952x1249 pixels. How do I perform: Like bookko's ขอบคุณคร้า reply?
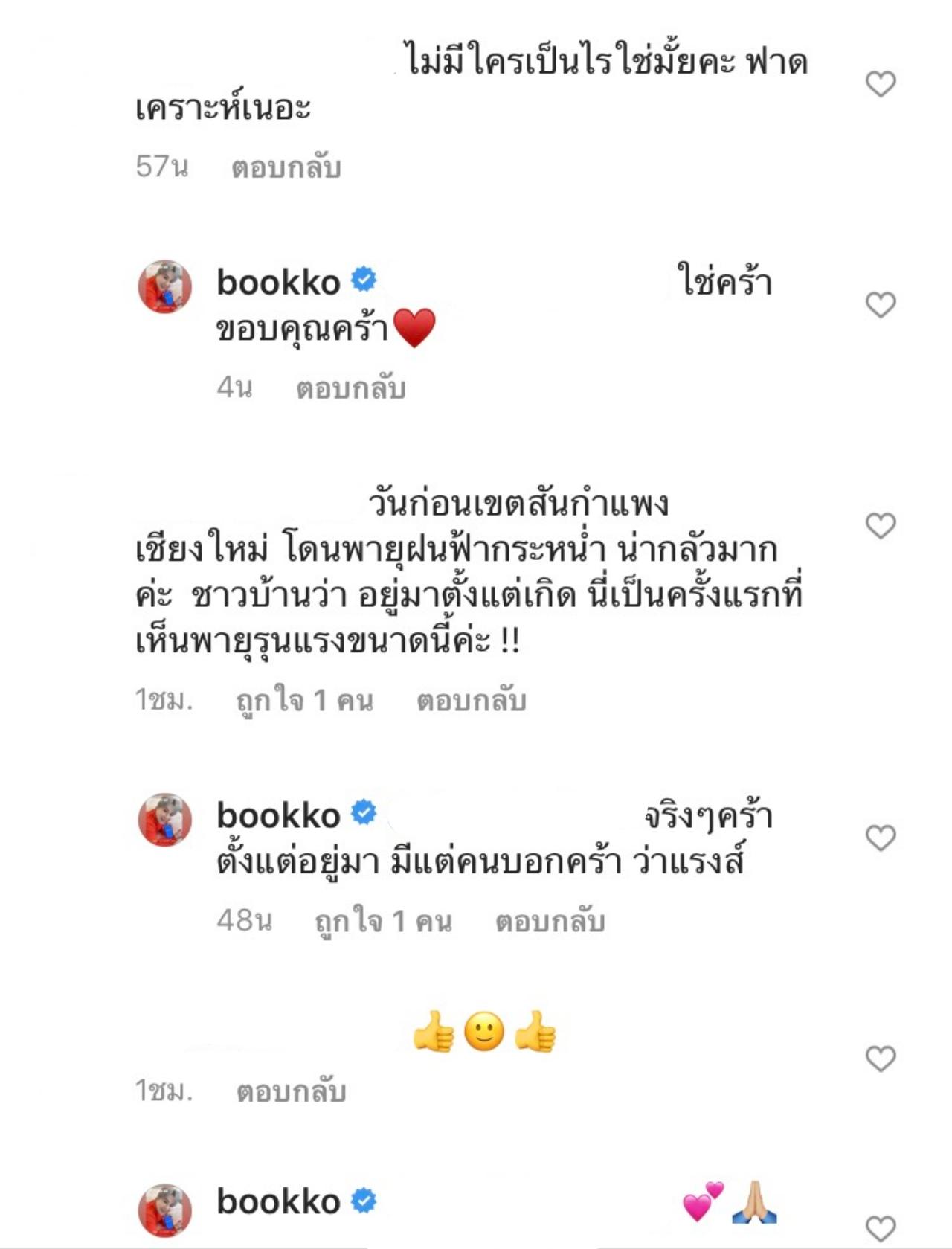click(881, 305)
